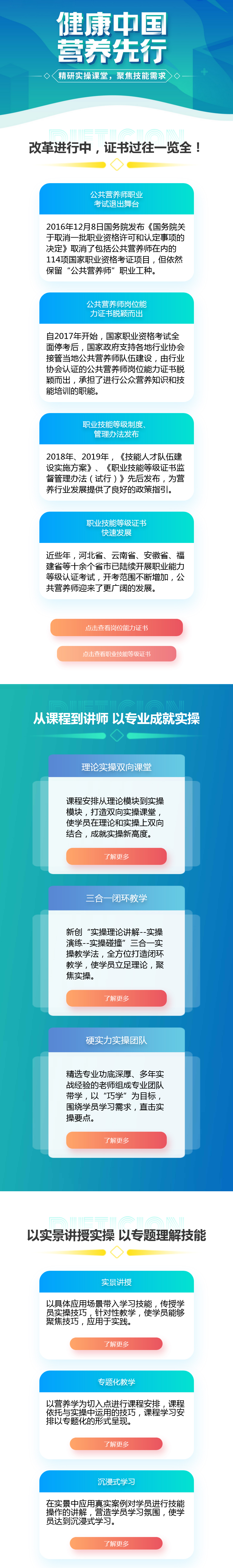The height and width of the screenshot is (1568, 233).
Task: Tap 点击查看职业技能等级证书 button
Action: coord(116,654)
